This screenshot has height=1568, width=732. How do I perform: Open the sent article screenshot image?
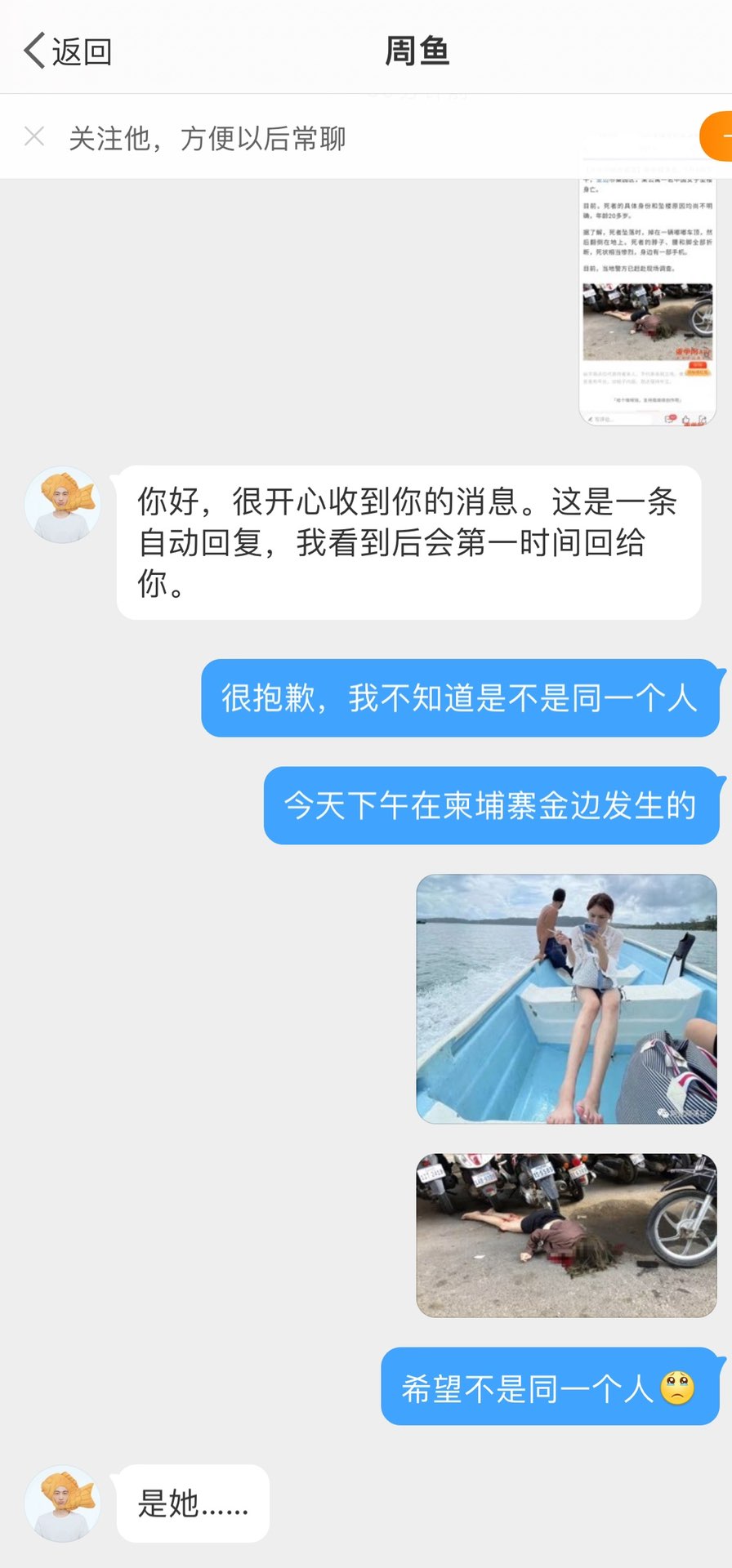647,302
